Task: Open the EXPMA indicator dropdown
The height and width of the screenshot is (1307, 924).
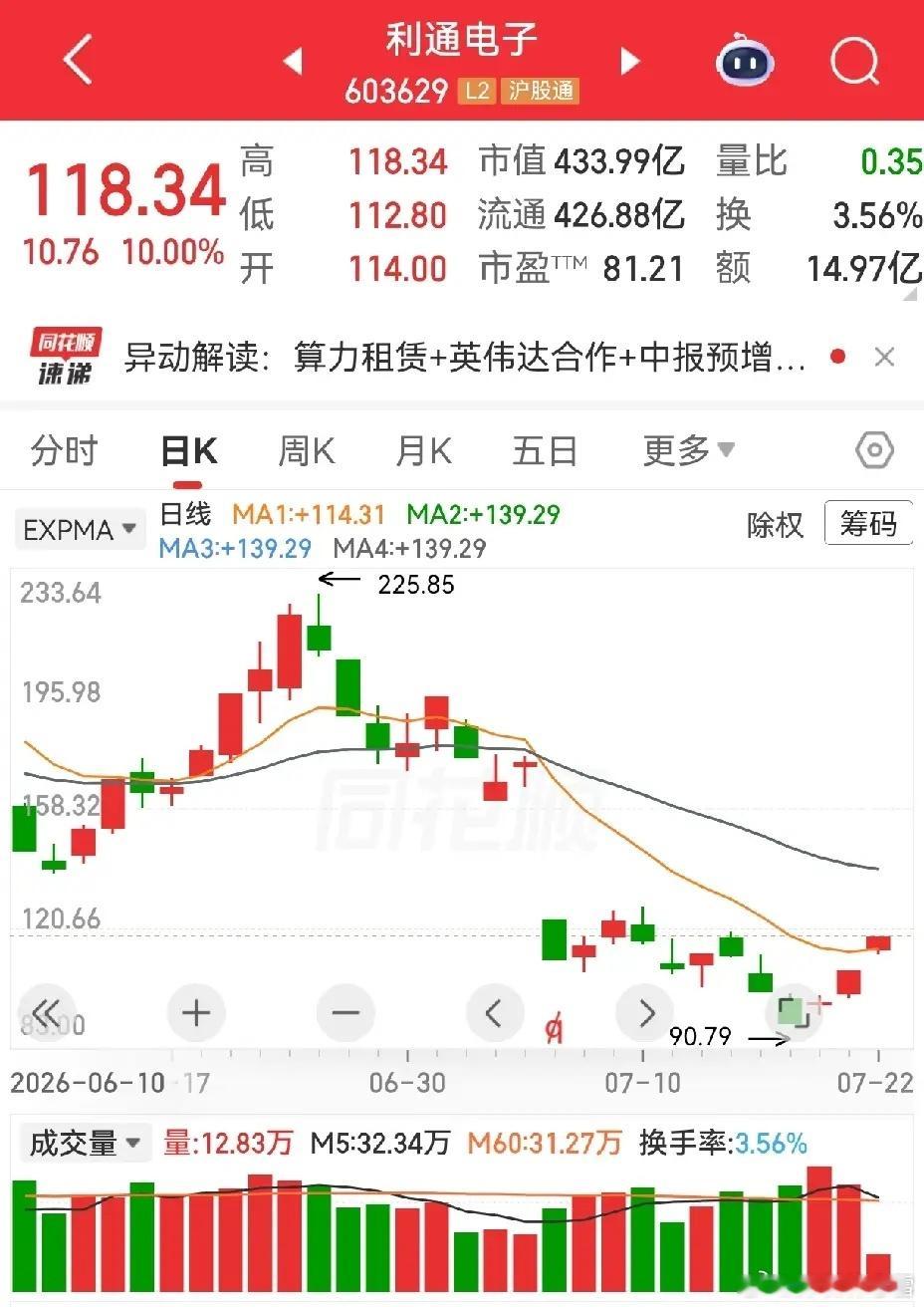Action: tap(80, 530)
